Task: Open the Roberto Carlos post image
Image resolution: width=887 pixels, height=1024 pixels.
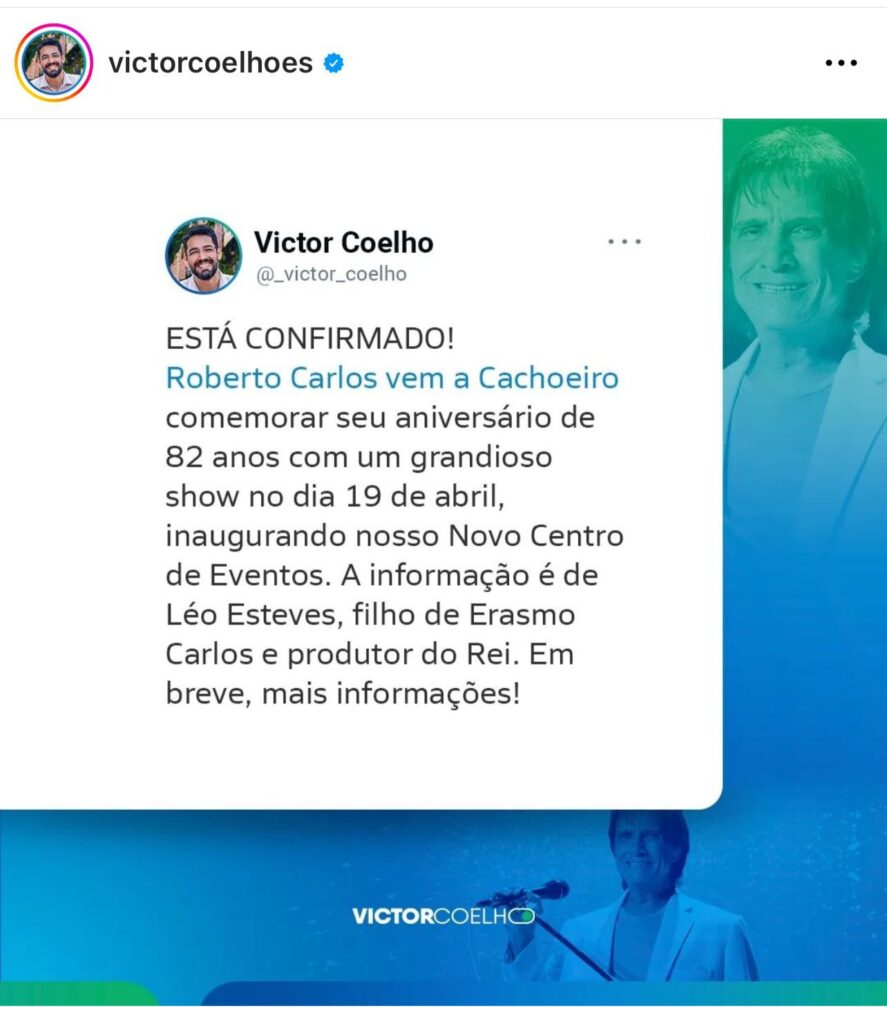Action: (443, 560)
